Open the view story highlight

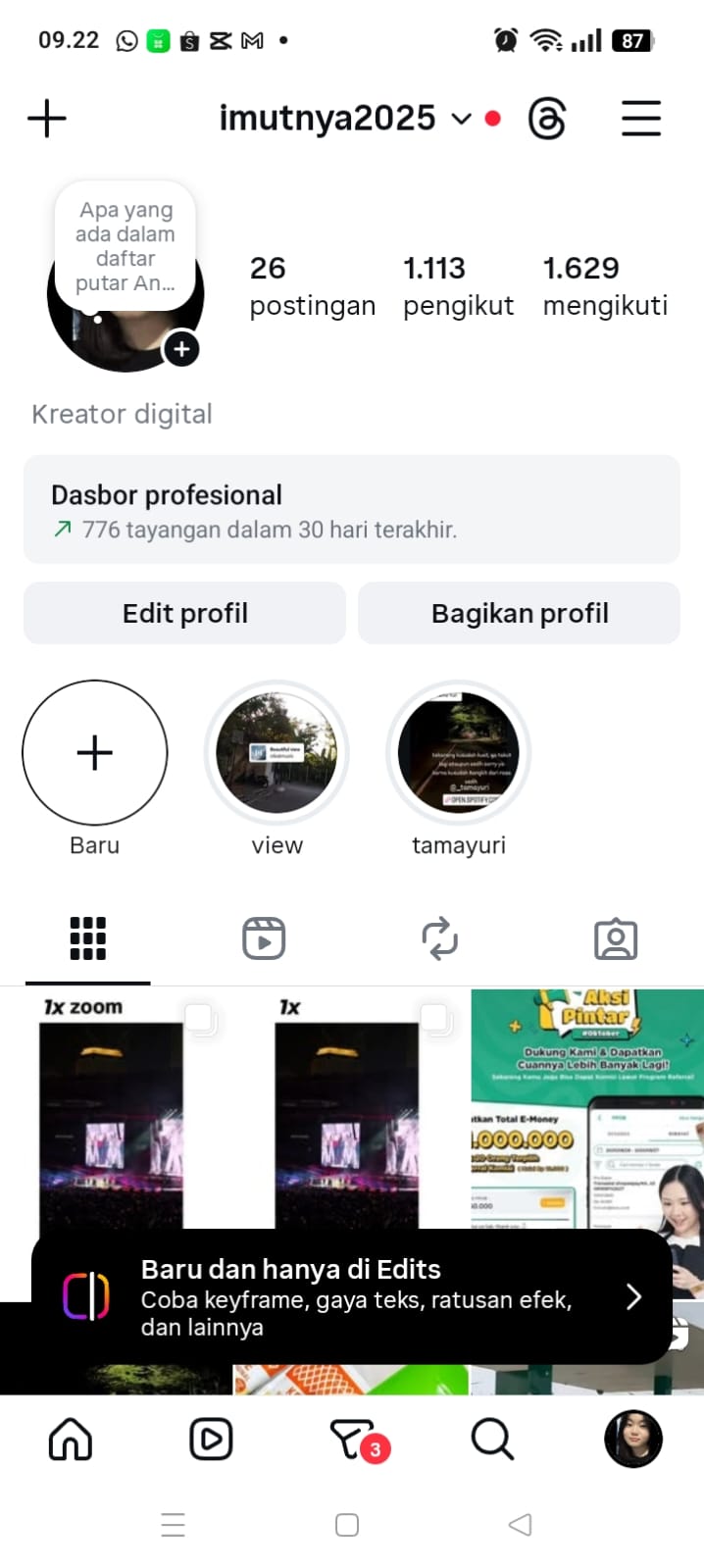coord(277,753)
